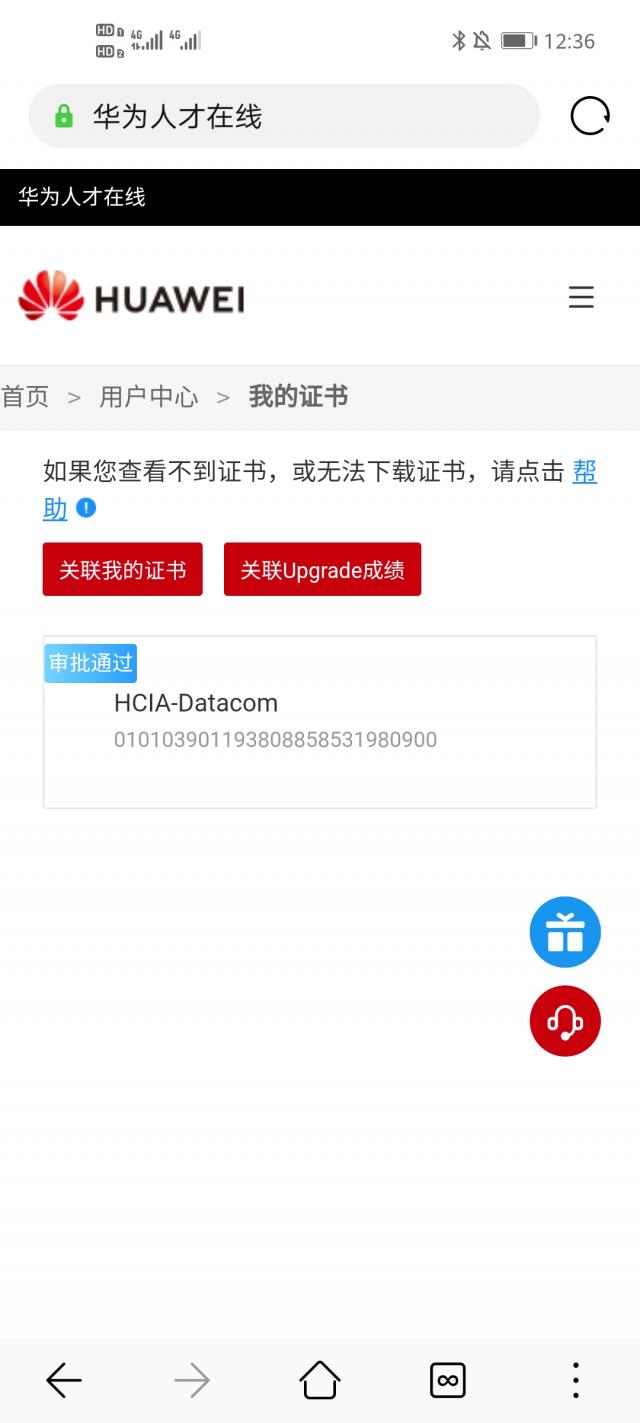The height and width of the screenshot is (1423, 640).
Task: Tap the blue info icon next to 帮助
Action: [86, 508]
